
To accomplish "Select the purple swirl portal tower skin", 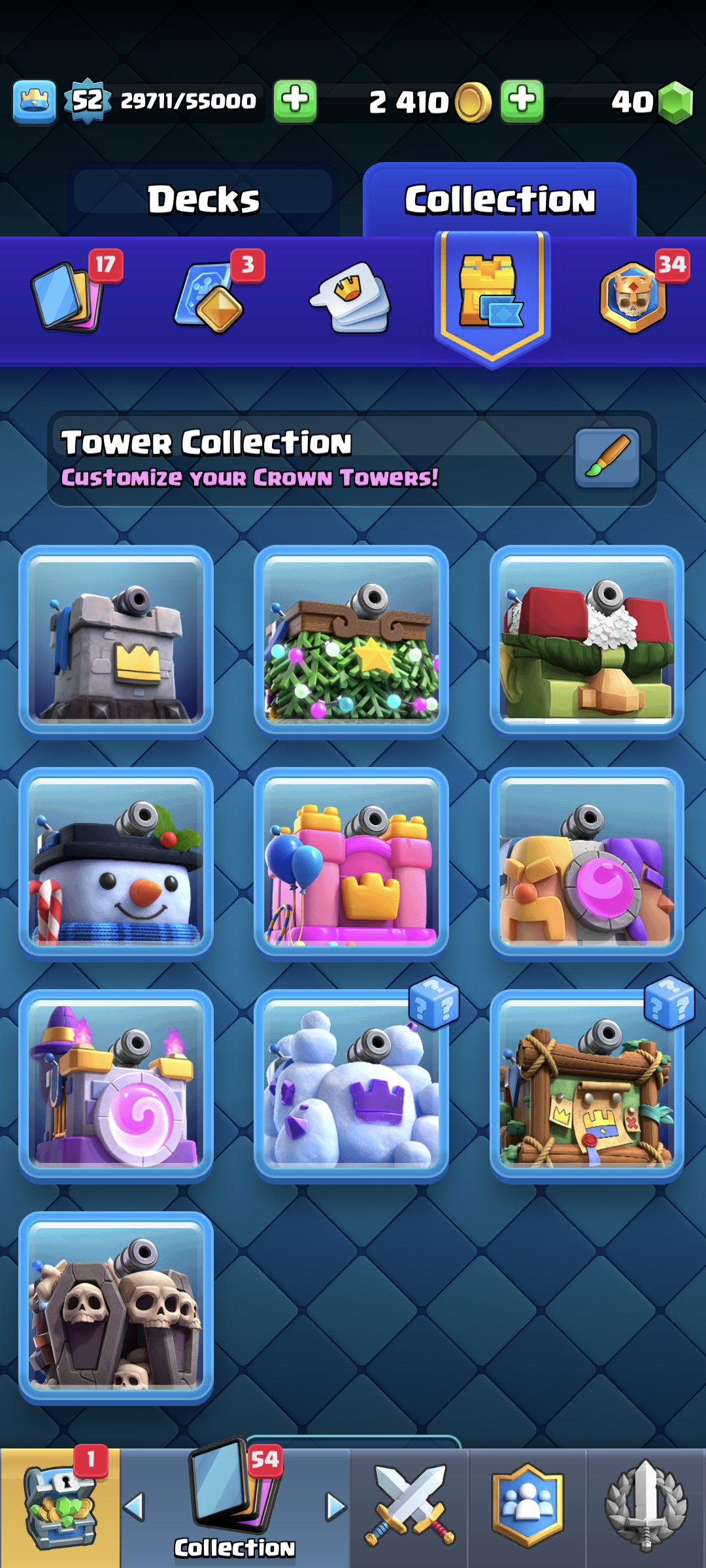I will [116, 1086].
